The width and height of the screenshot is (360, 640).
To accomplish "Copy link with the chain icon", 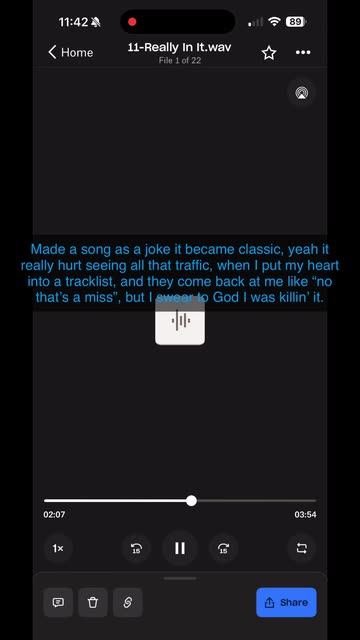I will click(x=128, y=602).
